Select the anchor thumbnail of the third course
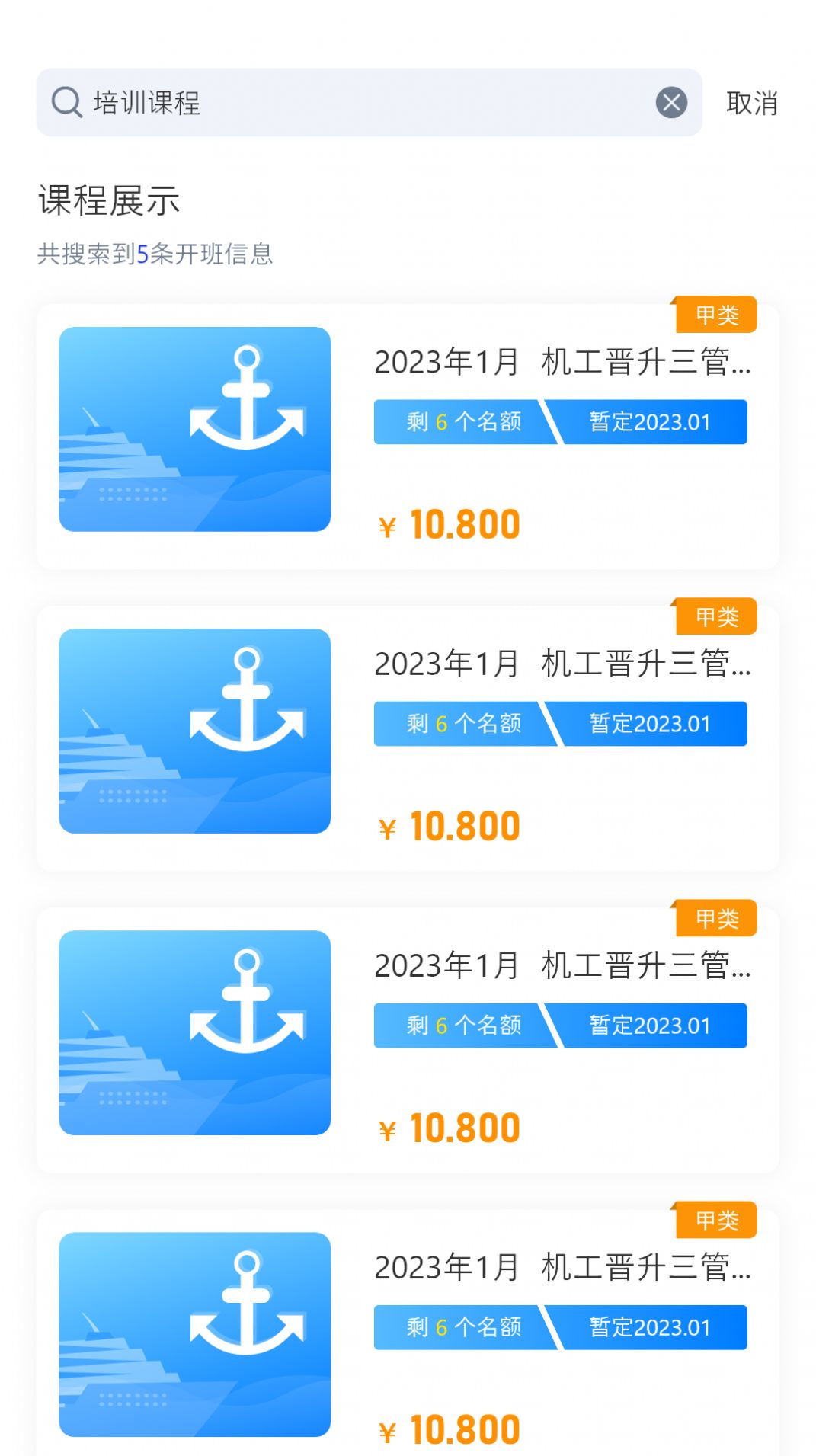The height and width of the screenshot is (1456, 816). tap(196, 1031)
